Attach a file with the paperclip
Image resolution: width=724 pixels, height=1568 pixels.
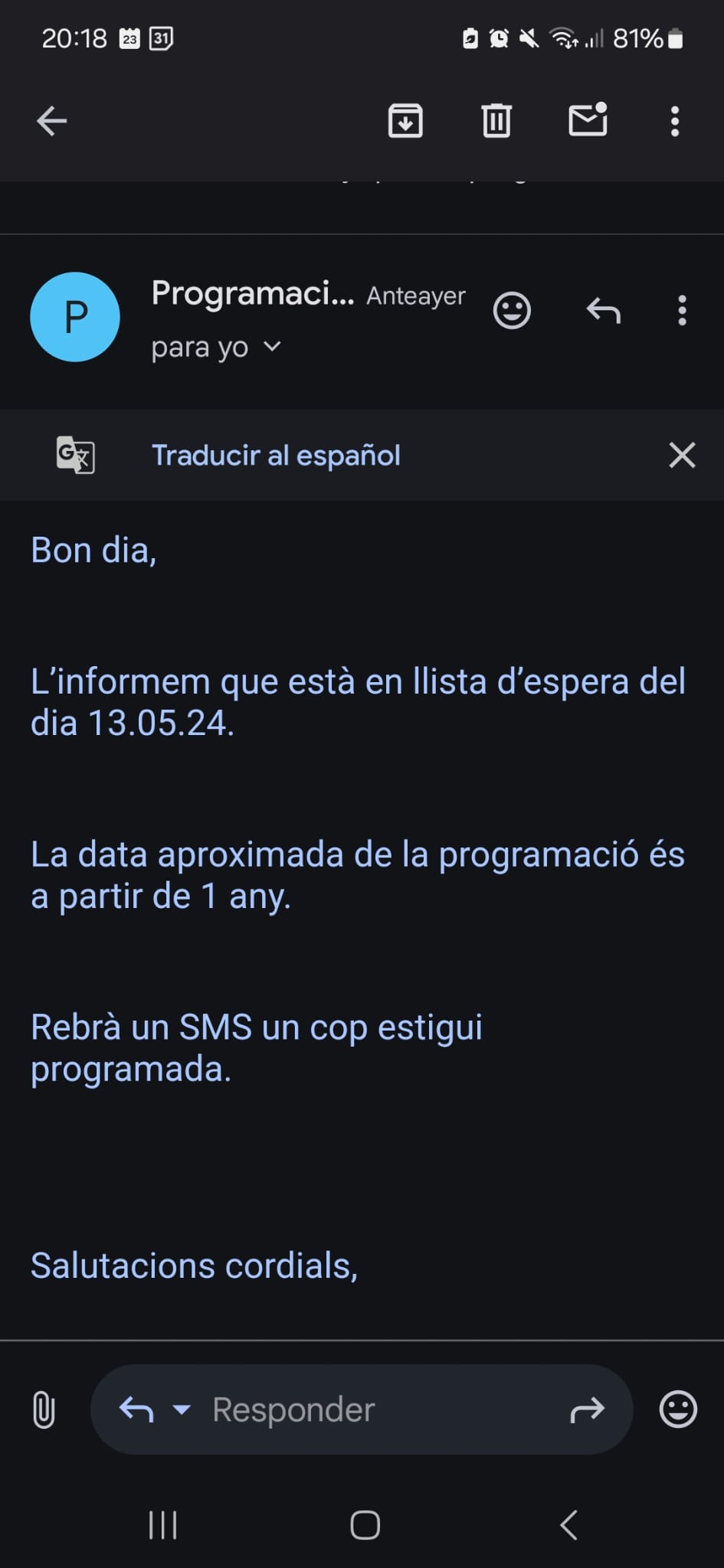coord(44,1410)
